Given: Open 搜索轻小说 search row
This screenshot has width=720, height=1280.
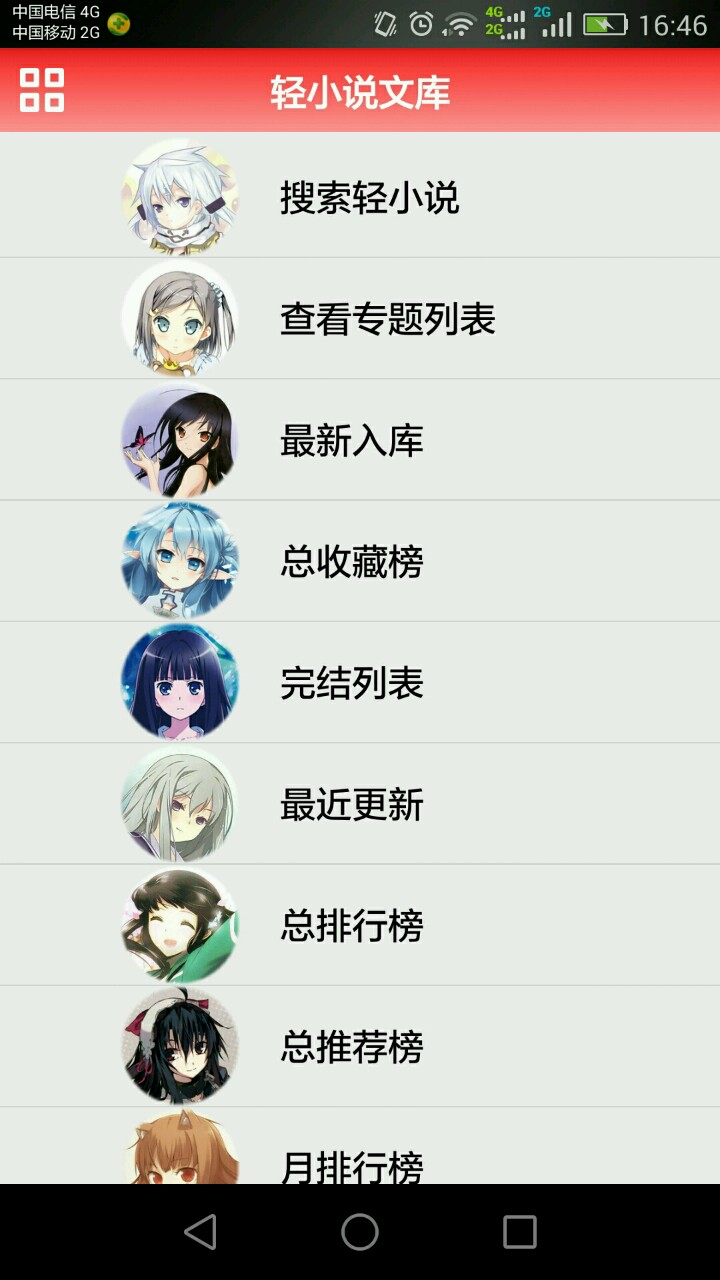Looking at the screenshot, I should pos(369,197).
